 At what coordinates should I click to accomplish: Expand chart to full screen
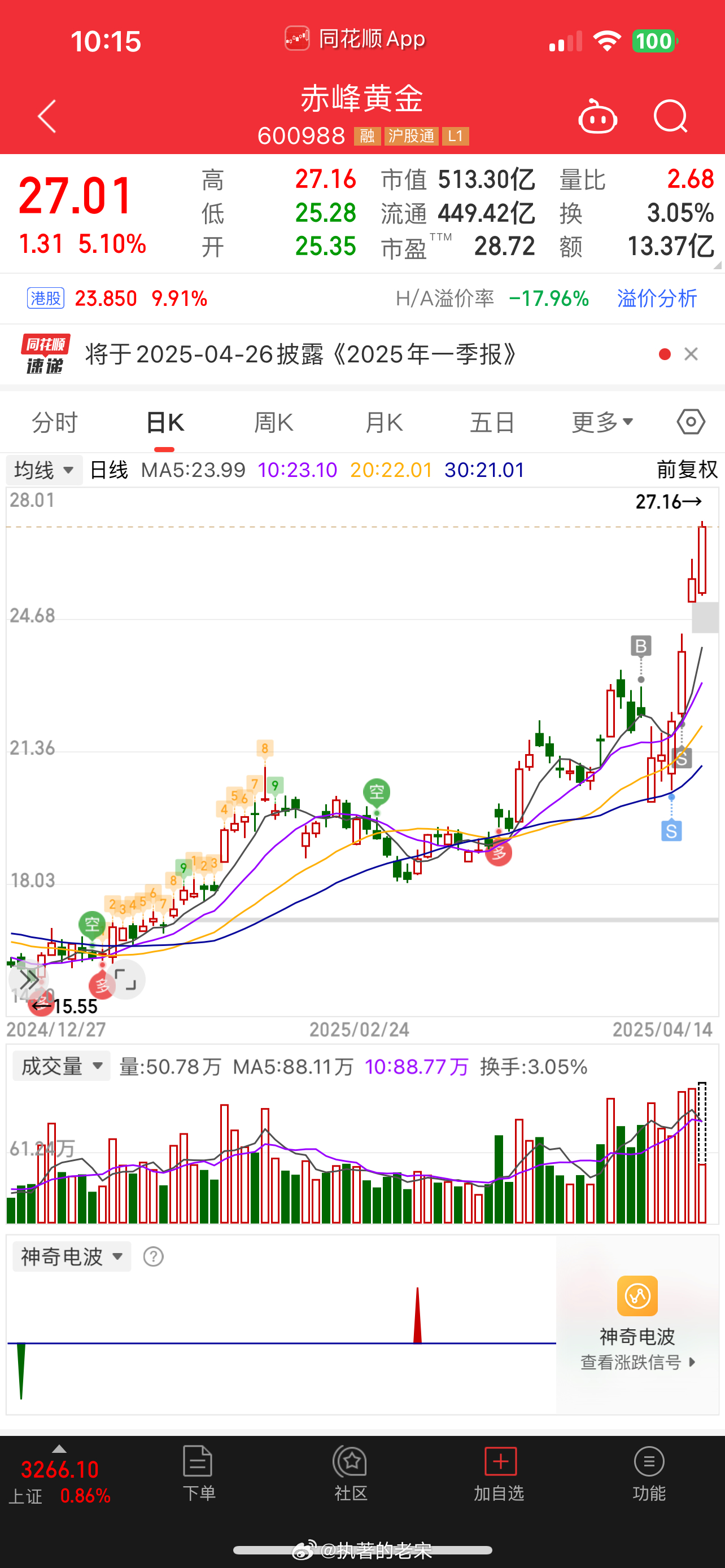(125, 979)
